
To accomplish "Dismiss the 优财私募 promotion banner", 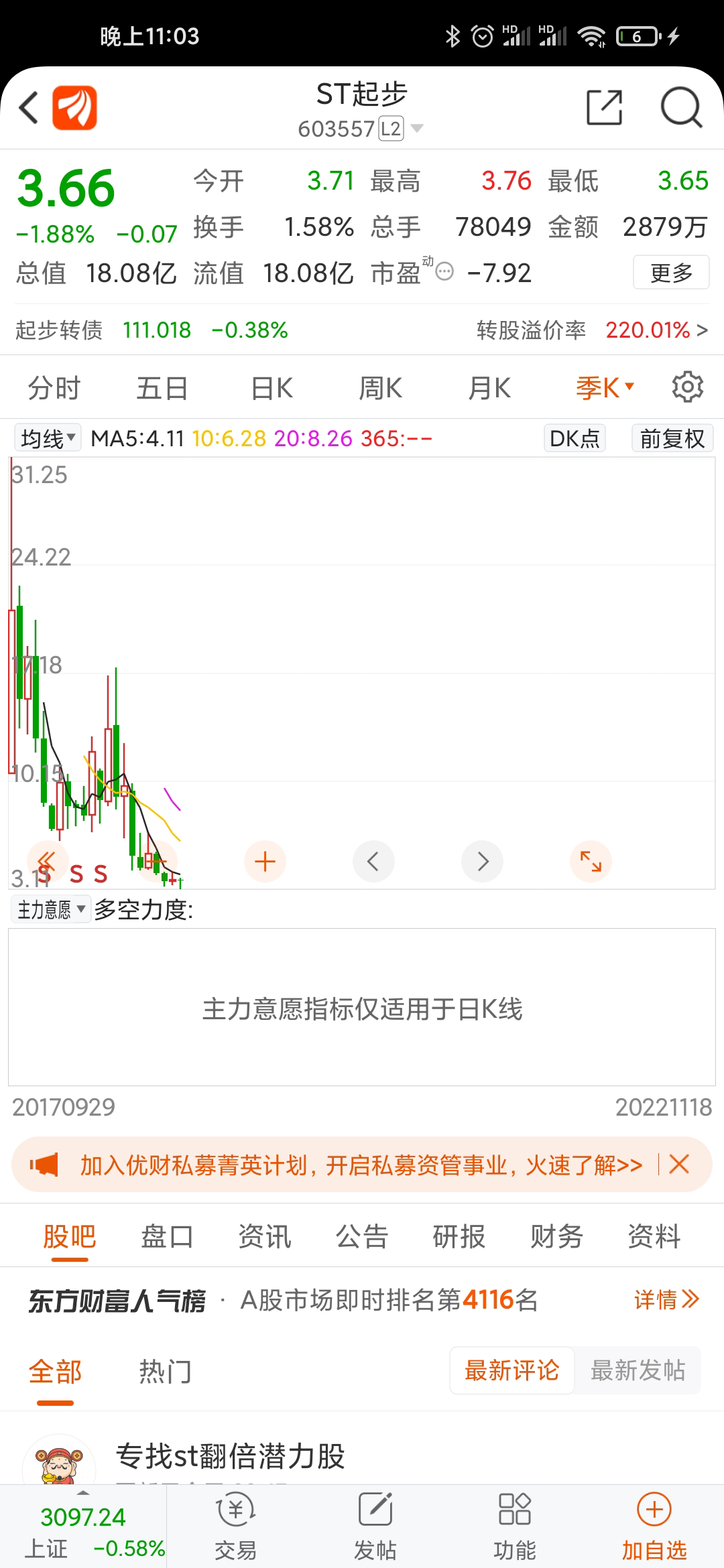I will tap(679, 1164).
